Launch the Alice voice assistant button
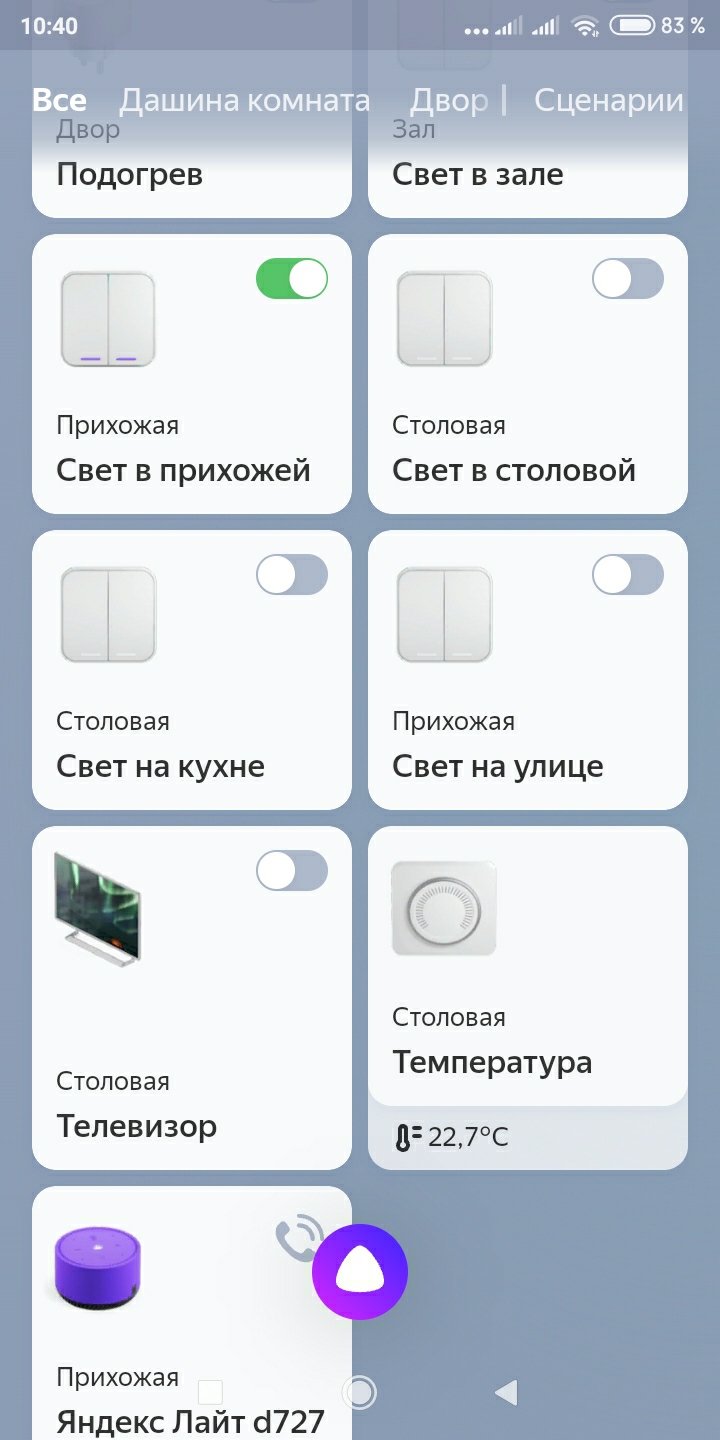This screenshot has width=720, height=1440. point(360,1272)
